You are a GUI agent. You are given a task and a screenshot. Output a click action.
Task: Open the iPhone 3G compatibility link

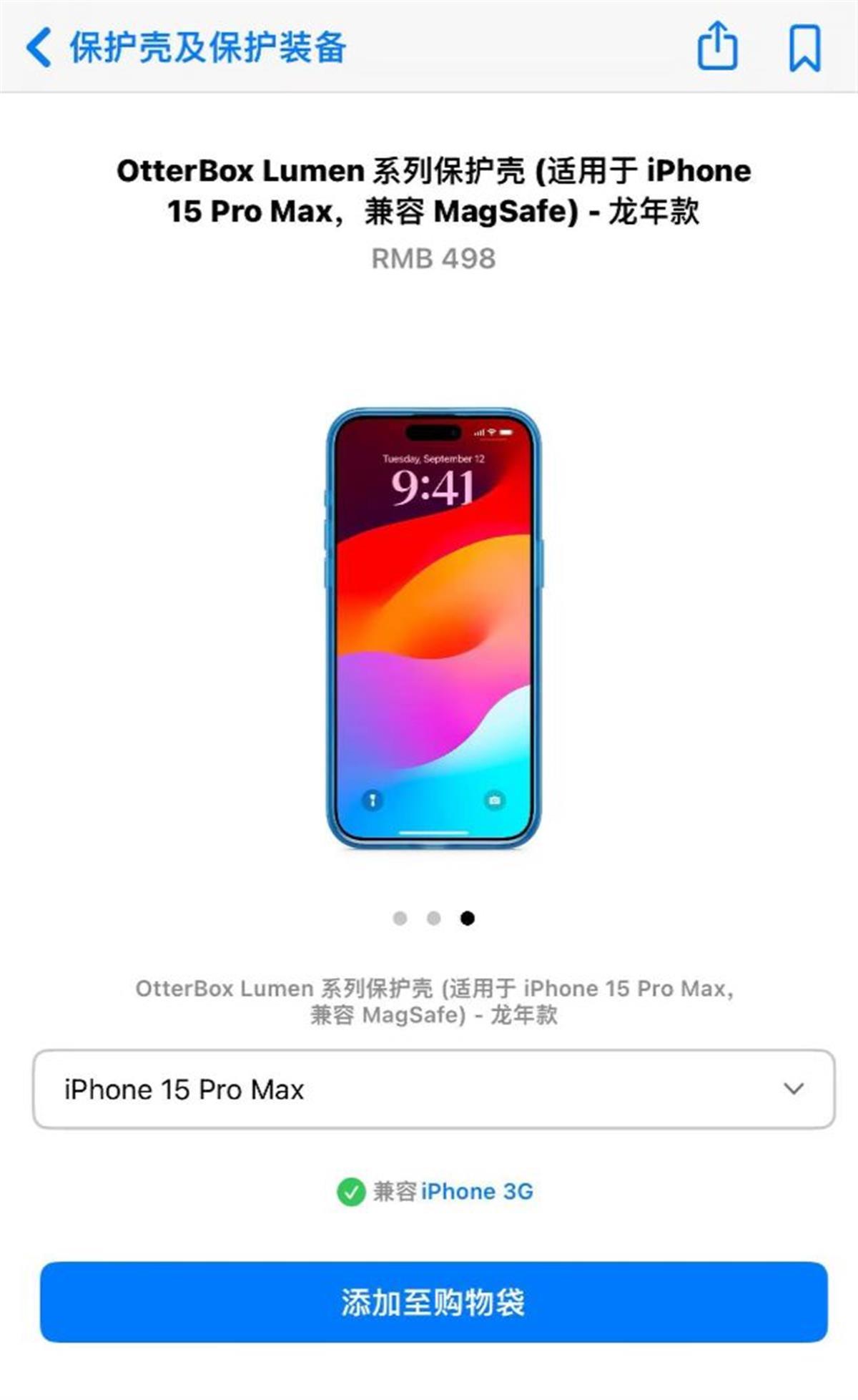click(477, 1191)
